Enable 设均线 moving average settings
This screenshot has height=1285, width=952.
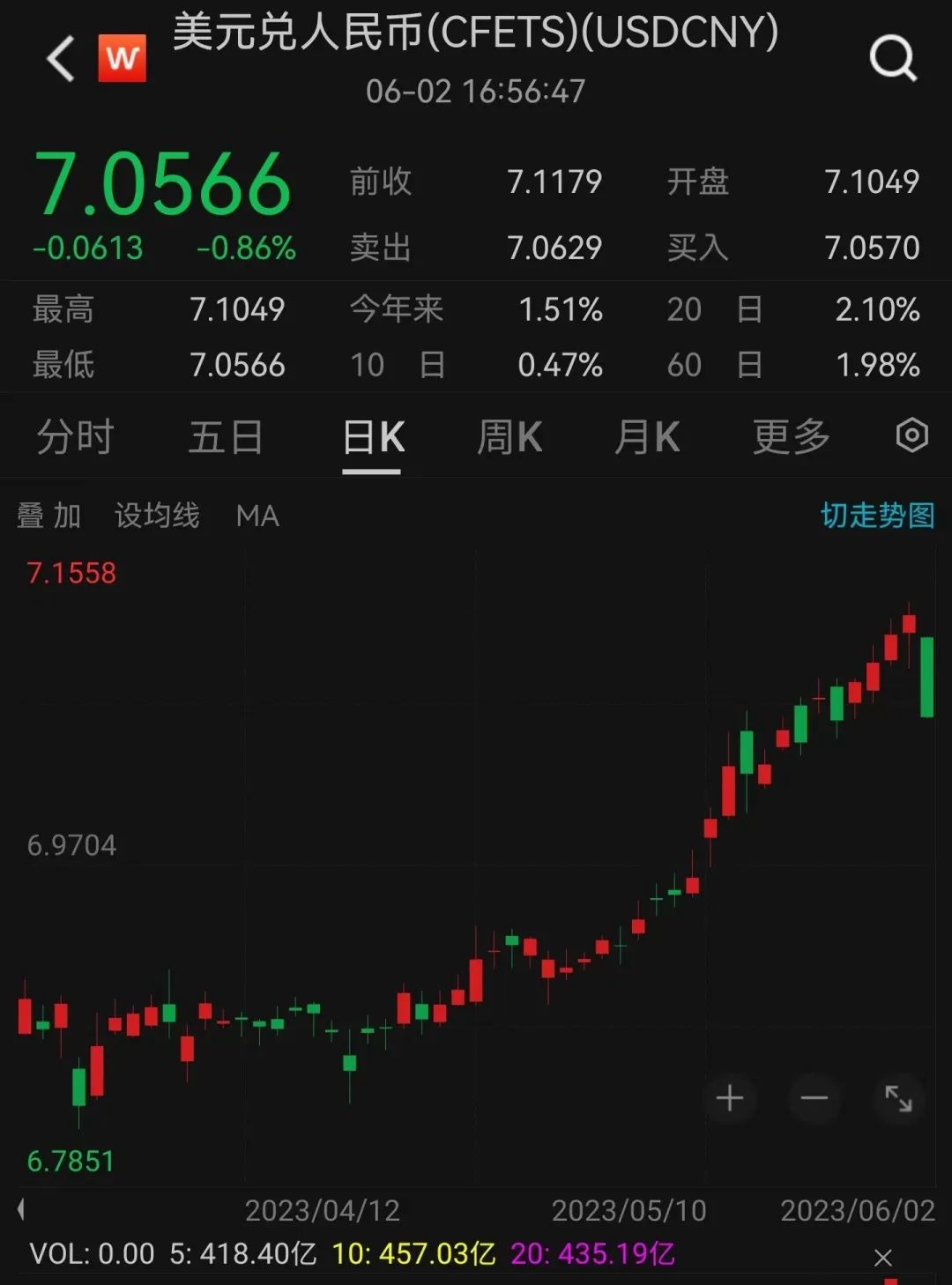(156, 516)
